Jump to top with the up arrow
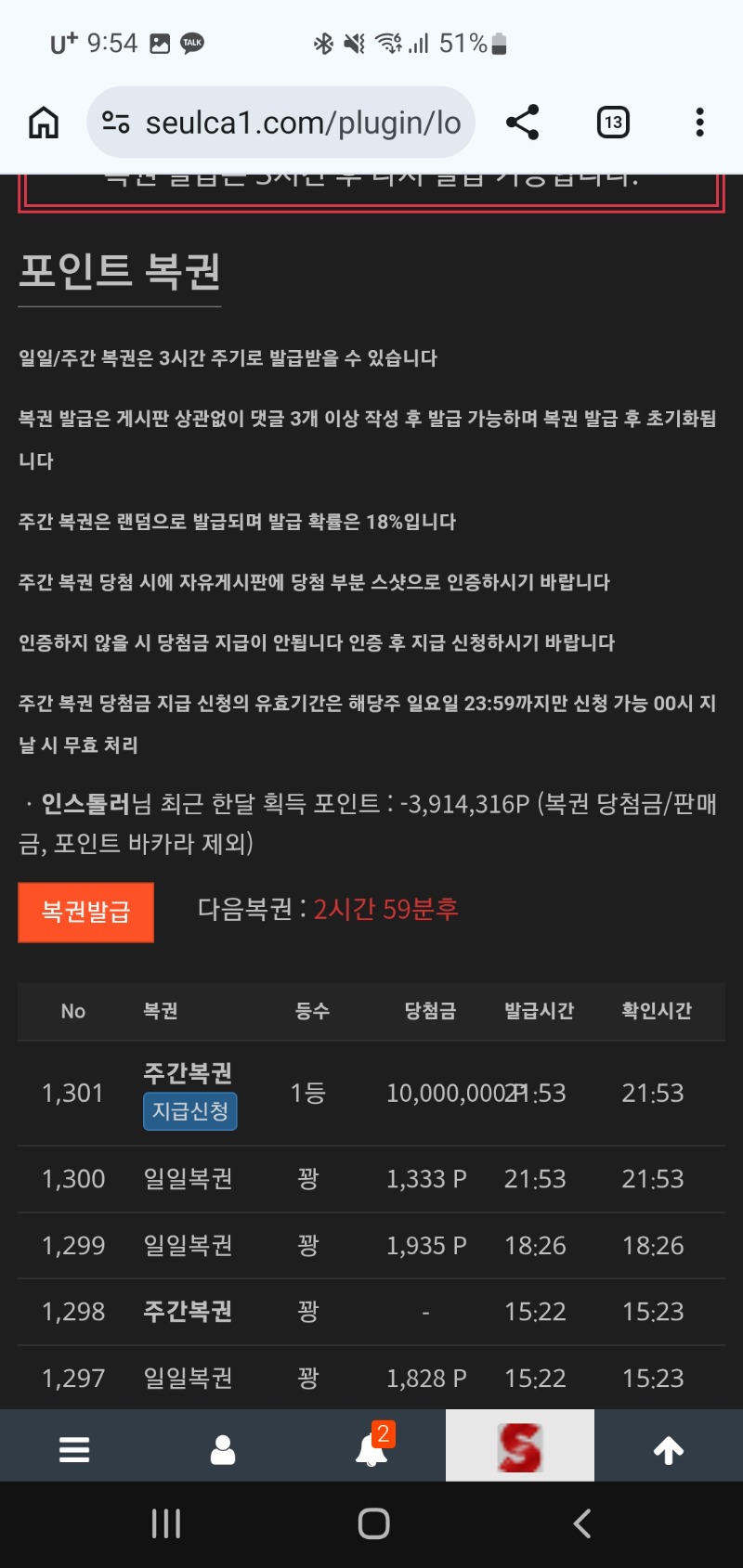743x1568 pixels. pyautogui.click(x=669, y=1448)
